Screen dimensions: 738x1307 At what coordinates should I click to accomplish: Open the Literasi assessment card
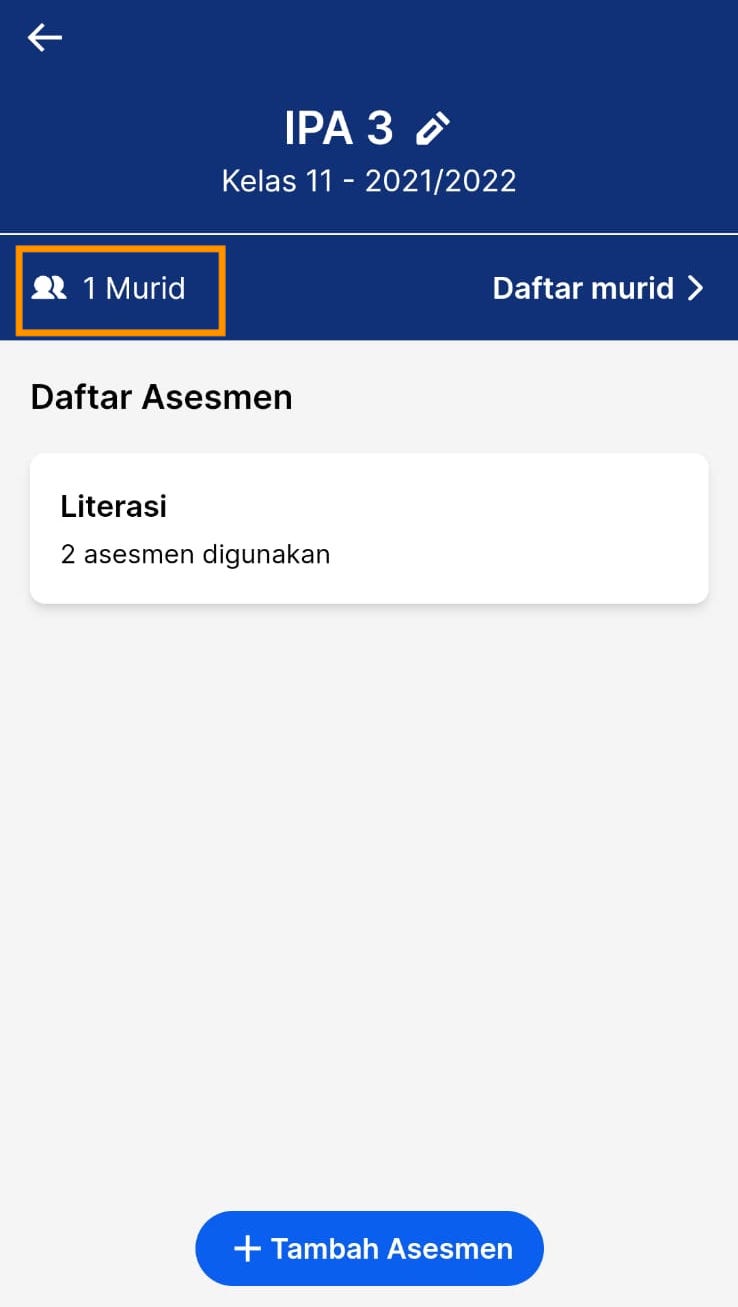(369, 528)
